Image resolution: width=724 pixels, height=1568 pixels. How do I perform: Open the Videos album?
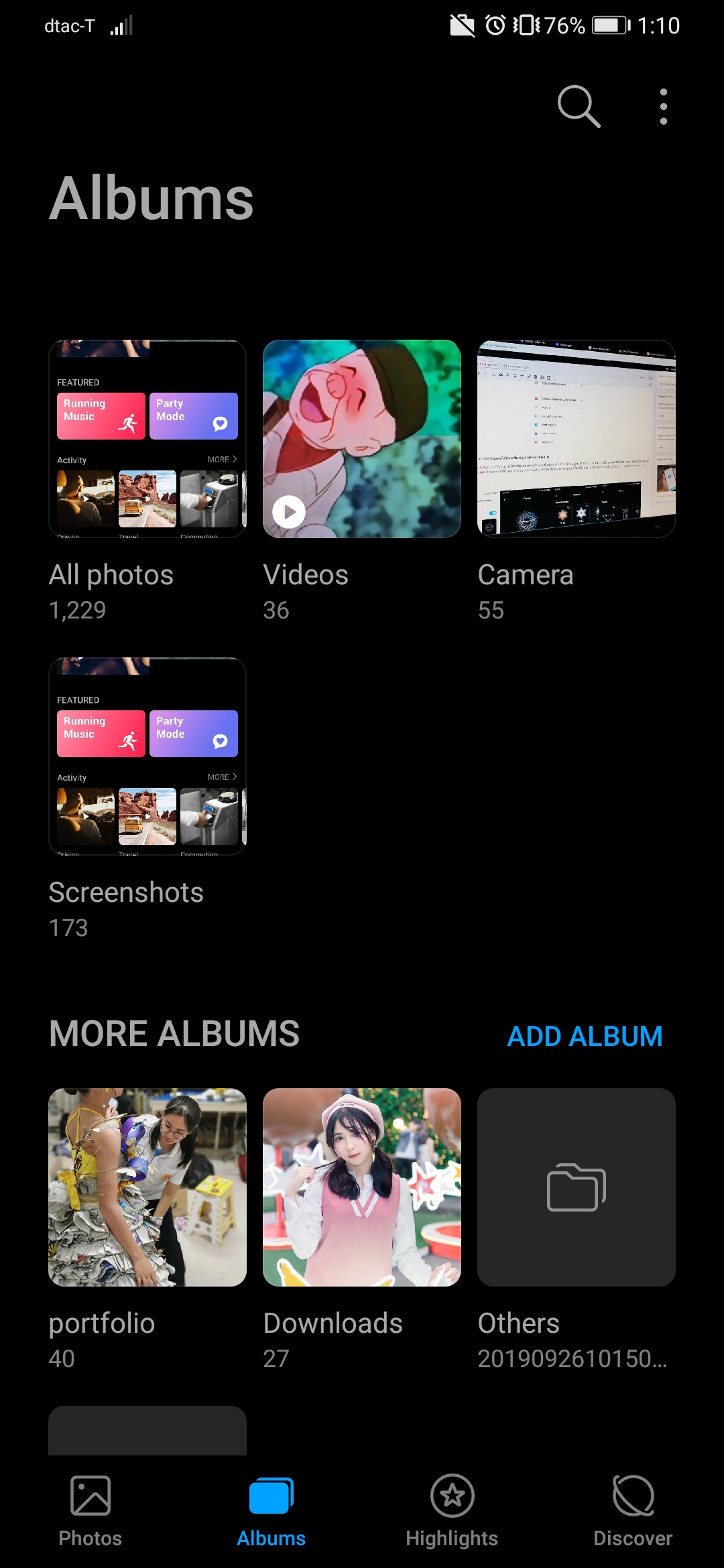[x=362, y=439]
